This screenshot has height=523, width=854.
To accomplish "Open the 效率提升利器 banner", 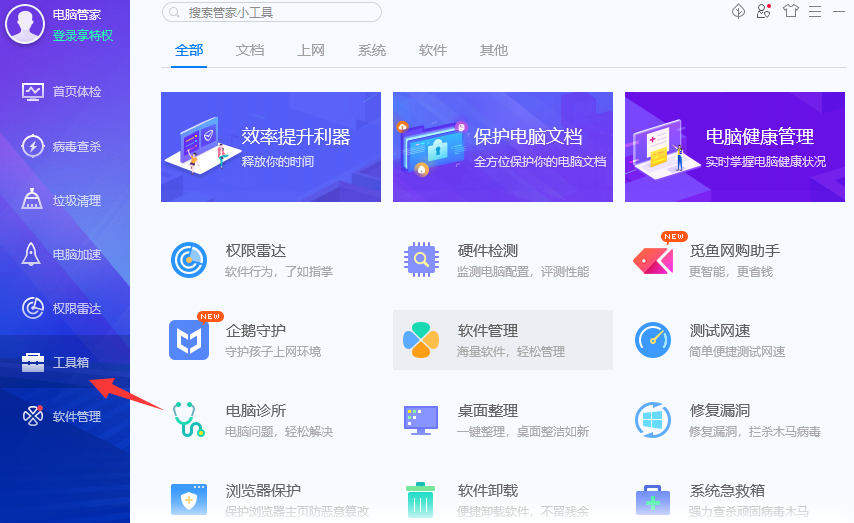I will (x=271, y=147).
